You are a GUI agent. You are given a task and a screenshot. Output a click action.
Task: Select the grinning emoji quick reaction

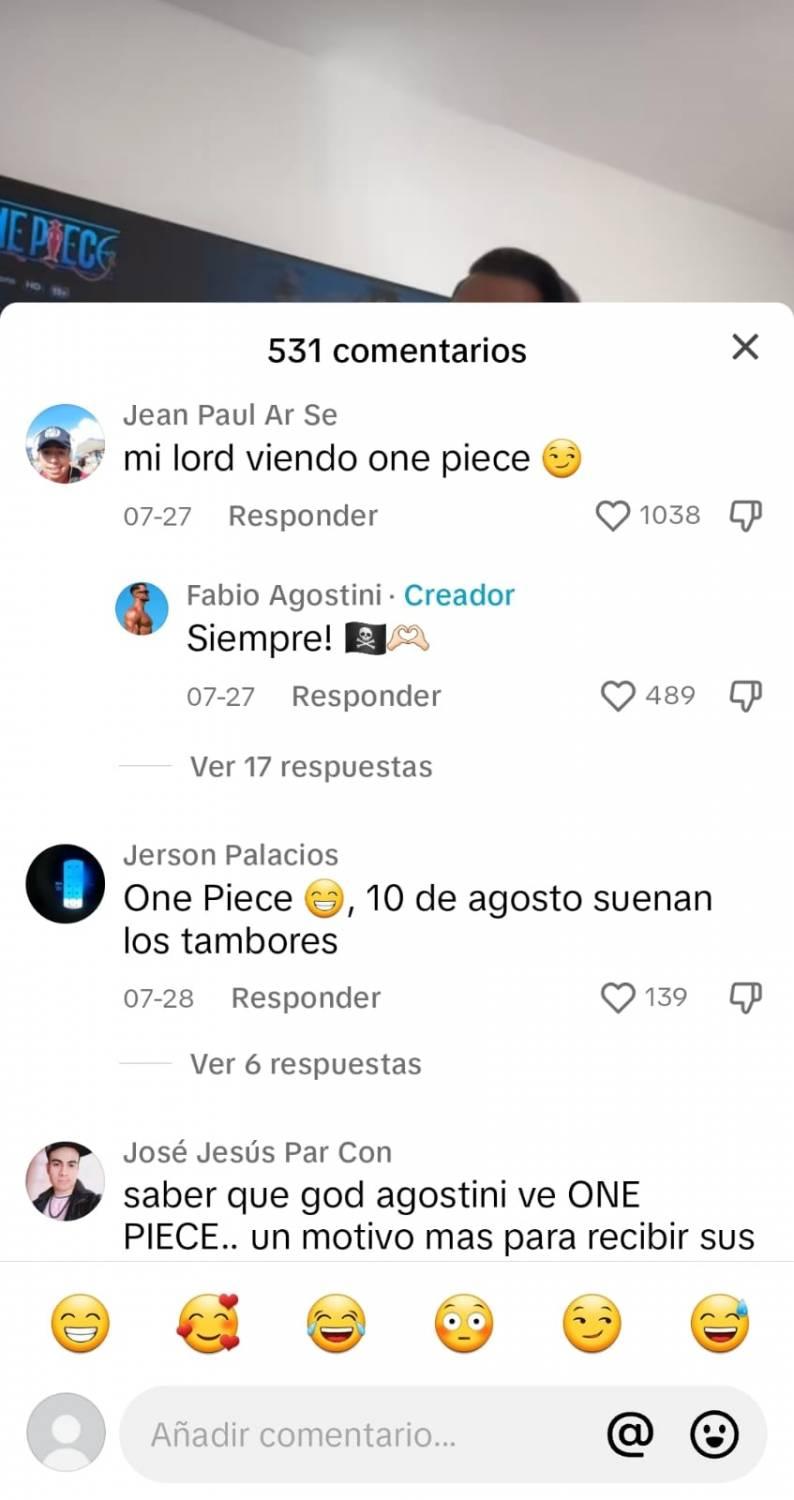point(79,1322)
